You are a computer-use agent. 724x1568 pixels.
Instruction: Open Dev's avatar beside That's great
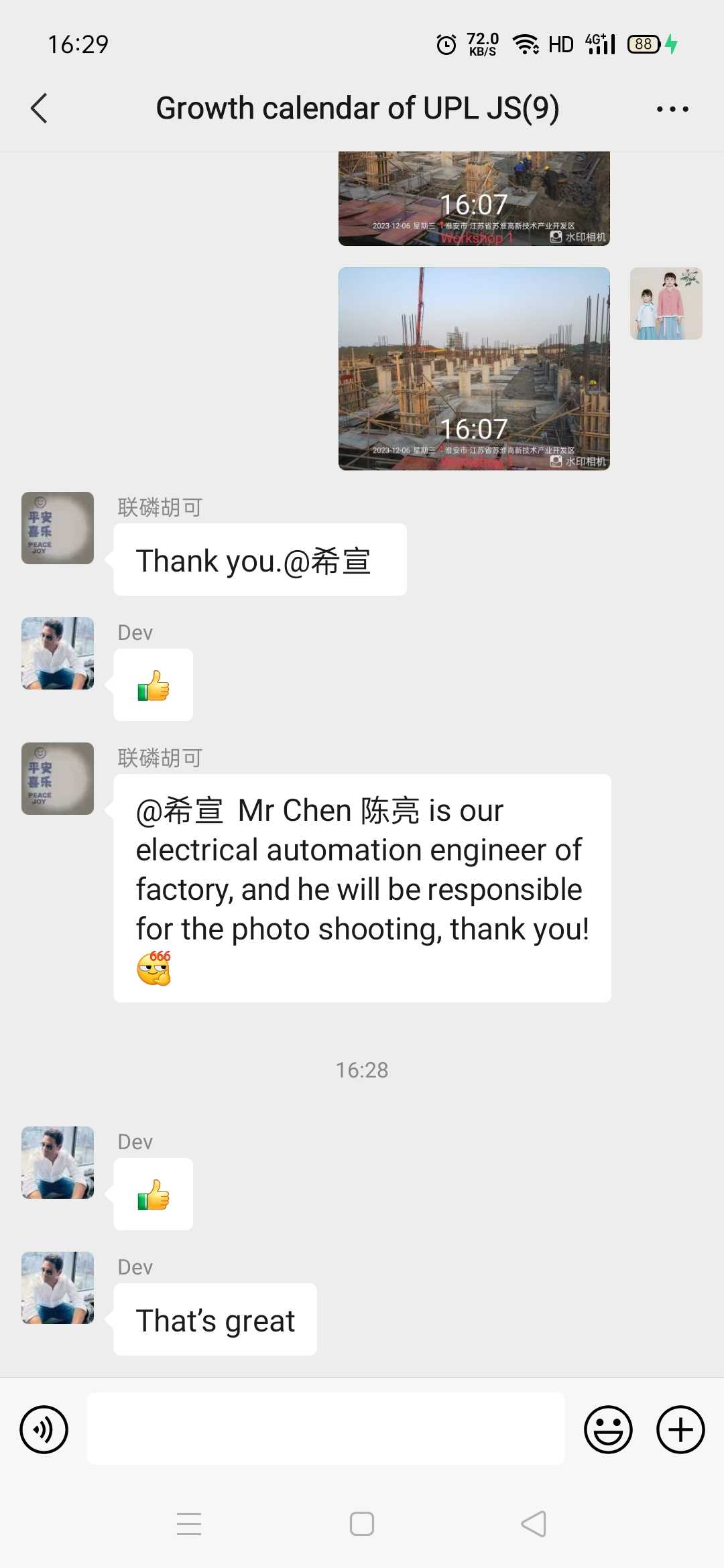click(x=58, y=1288)
